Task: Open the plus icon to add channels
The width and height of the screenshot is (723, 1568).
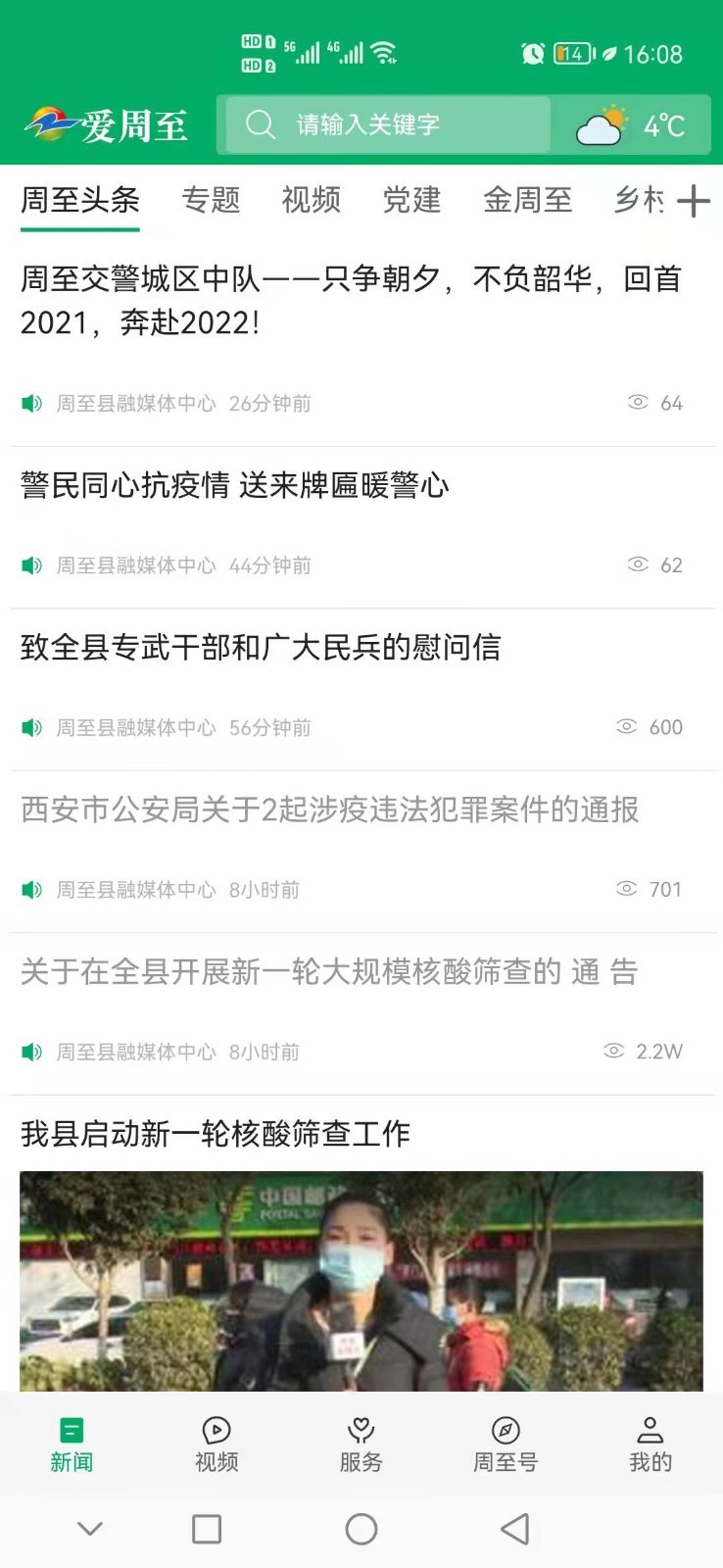Action: (x=694, y=201)
